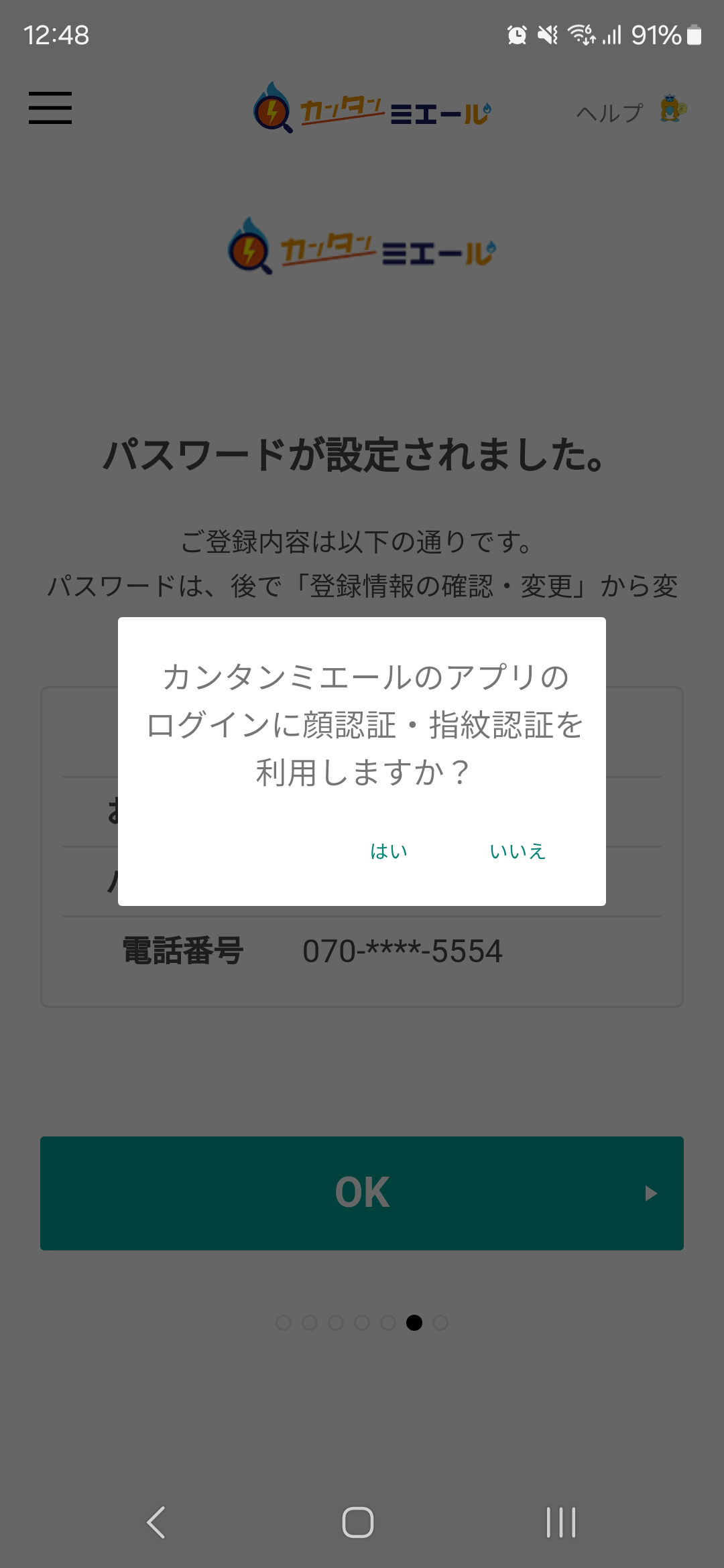Confirm with the green OK button
The height and width of the screenshot is (1568, 724).
point(362,1193)
